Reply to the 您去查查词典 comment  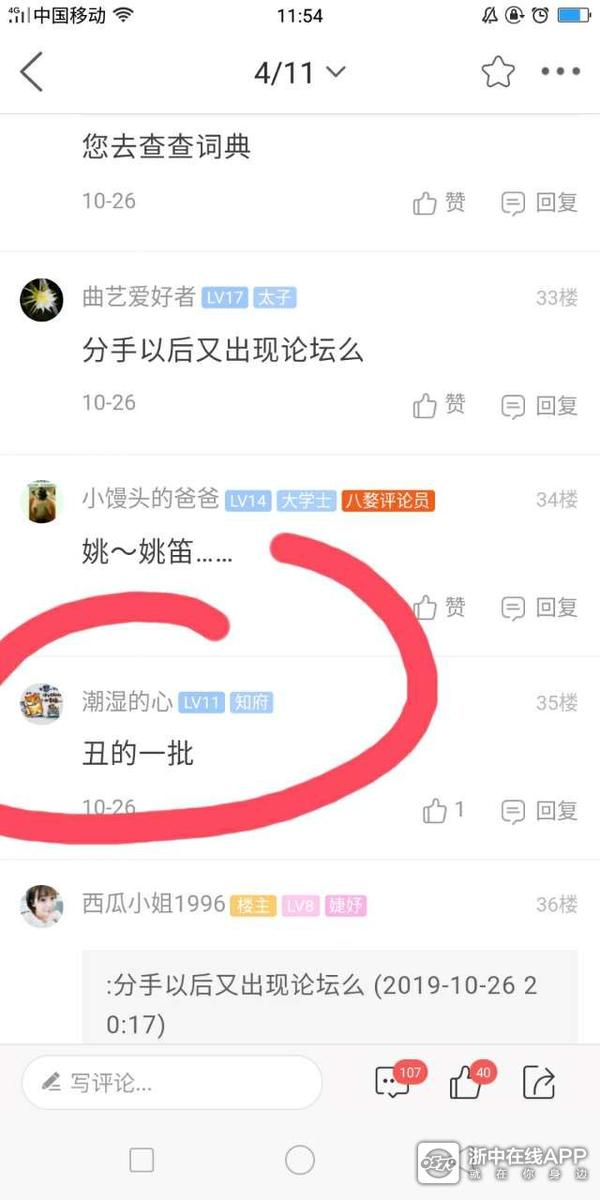tap(540, 203)
